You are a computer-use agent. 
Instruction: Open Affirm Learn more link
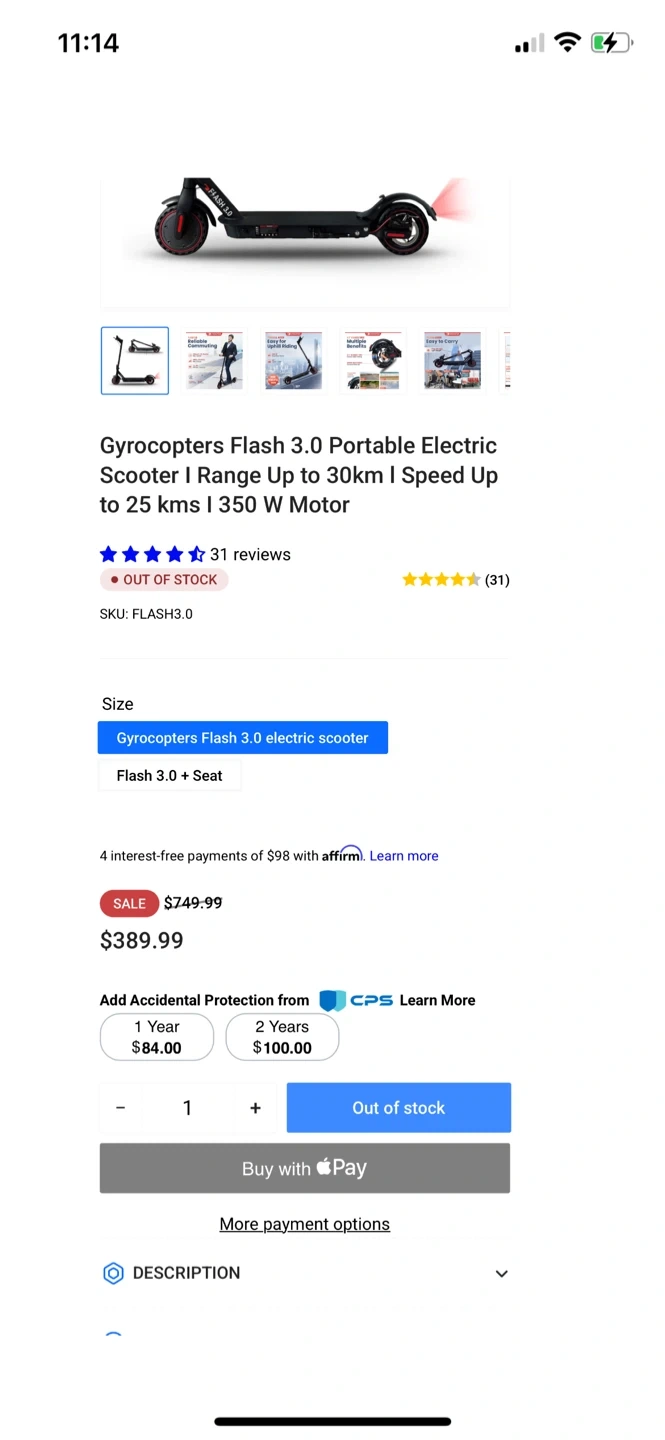coord(404,856)
